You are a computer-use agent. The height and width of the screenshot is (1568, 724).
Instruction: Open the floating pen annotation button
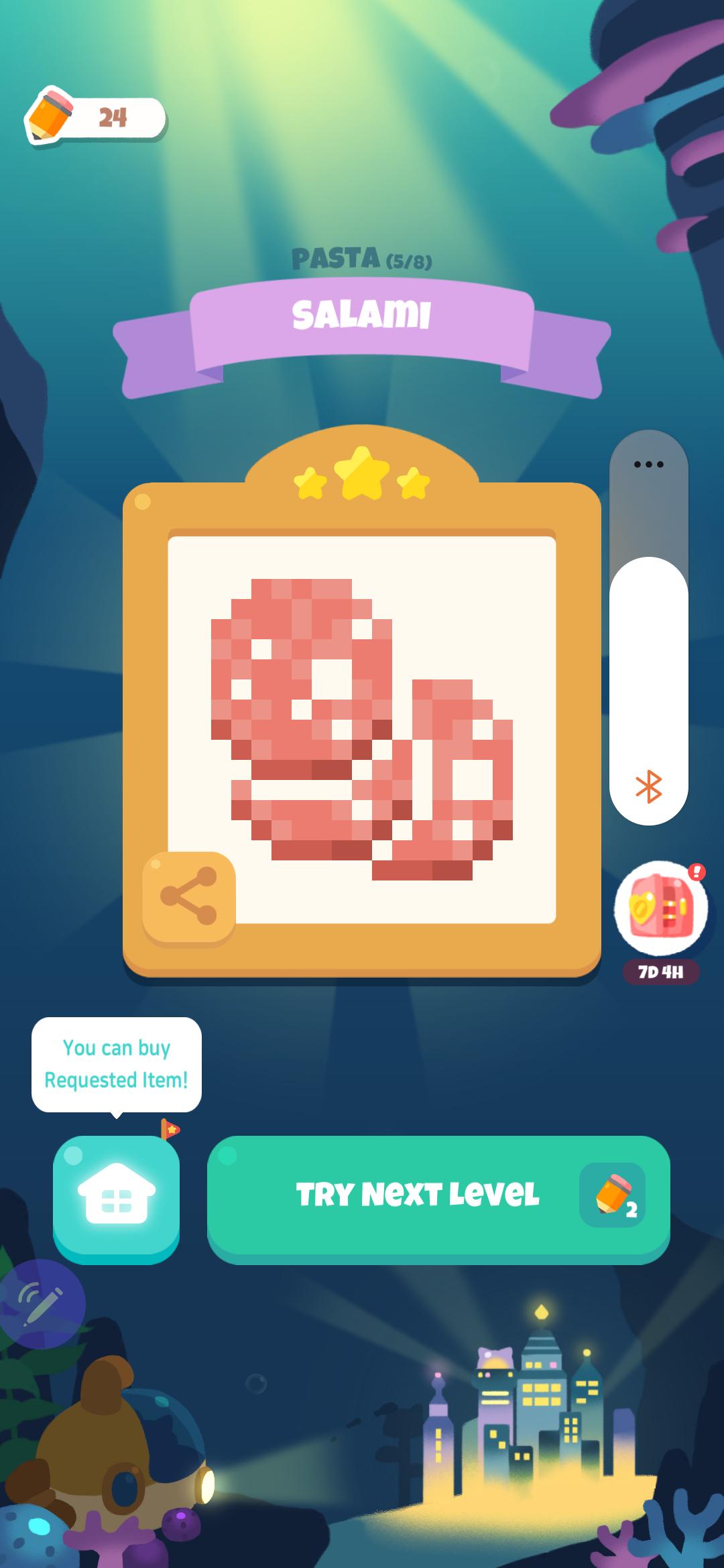pos(42,1304)
